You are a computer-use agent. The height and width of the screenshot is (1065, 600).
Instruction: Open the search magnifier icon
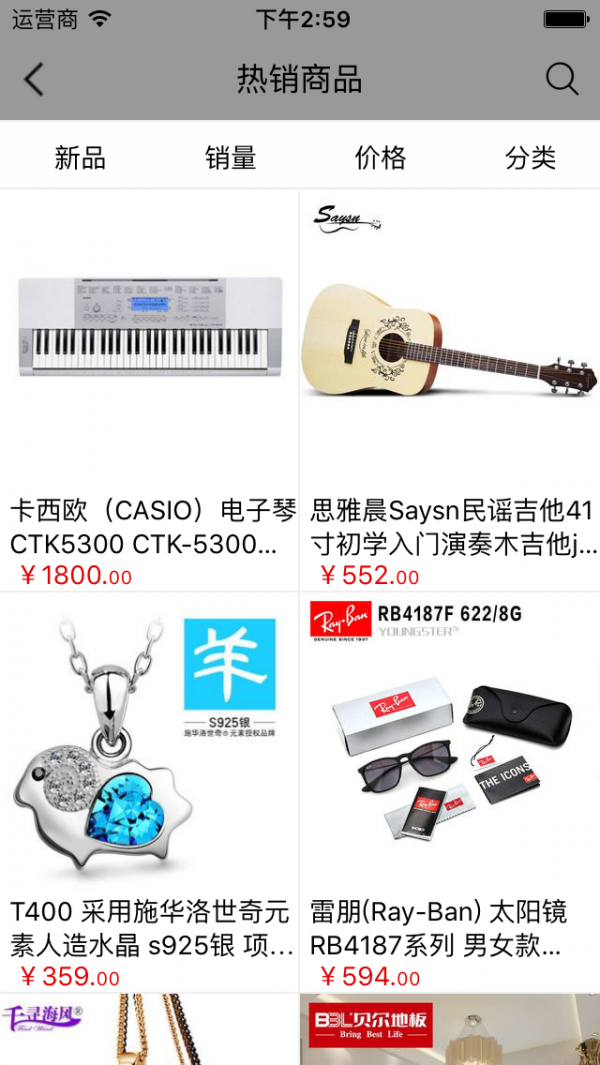point(561,79)
